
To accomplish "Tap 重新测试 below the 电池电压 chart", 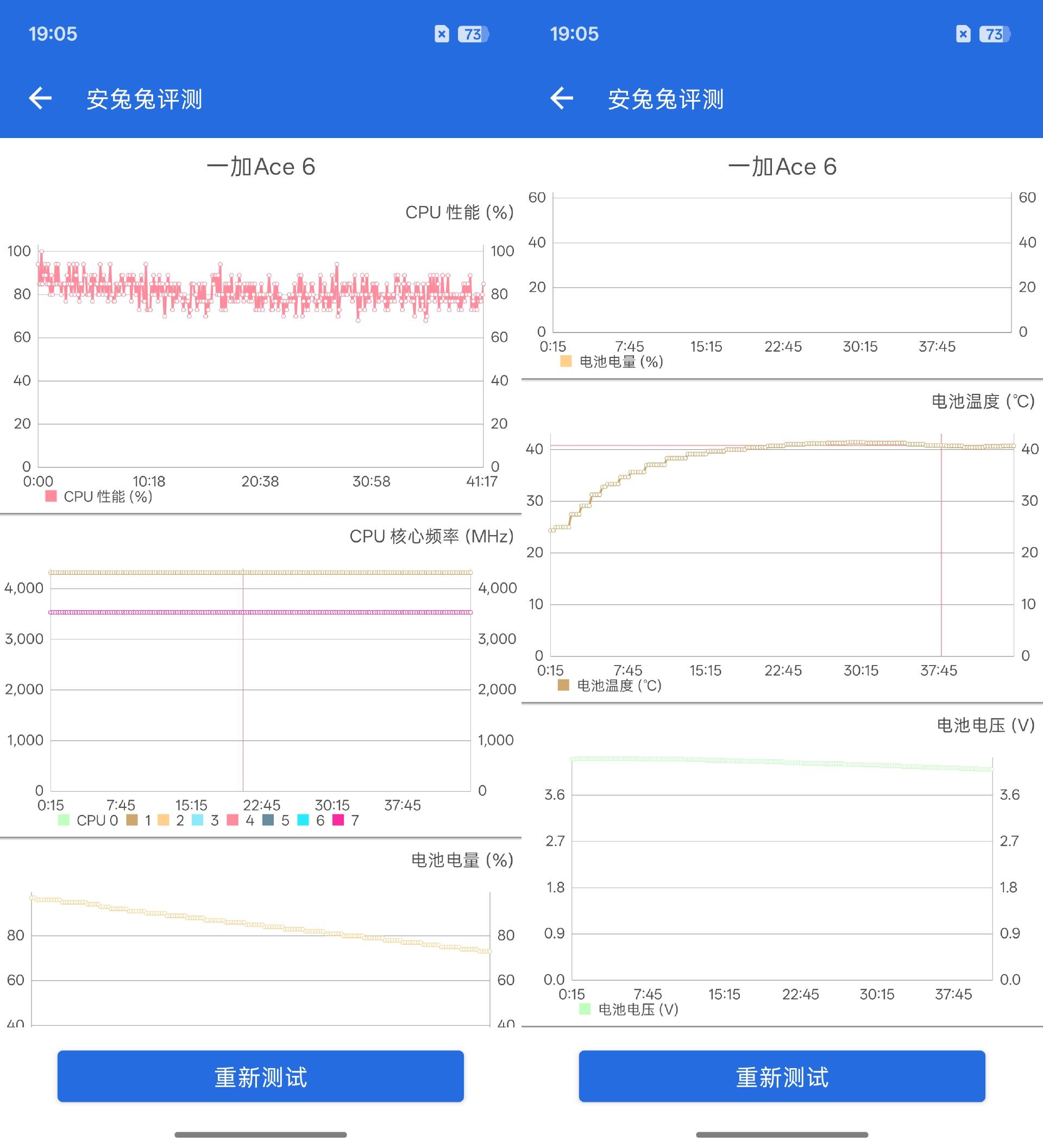I will tap(782, 1076).
